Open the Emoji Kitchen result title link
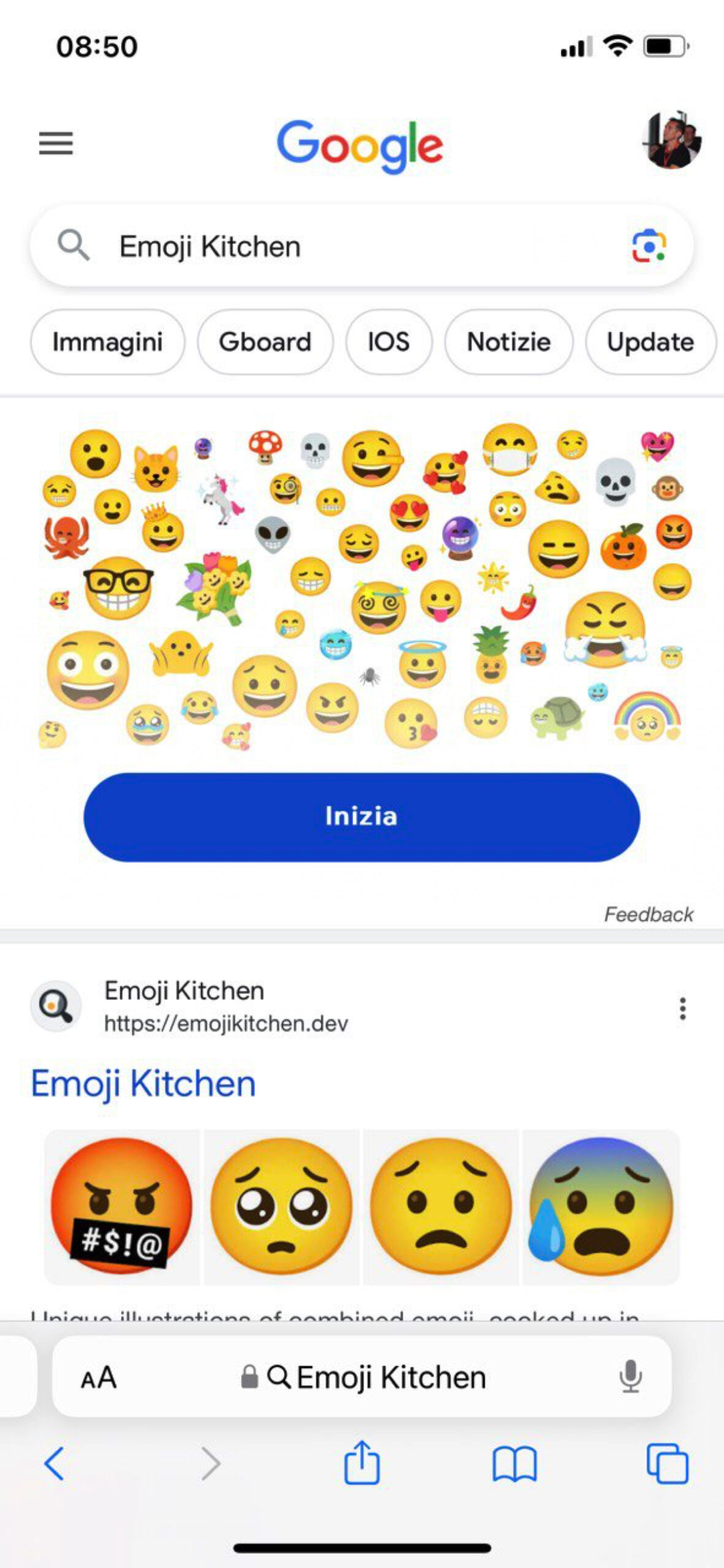Viewport: 724px width, 1568px height. pos(143,1084)
